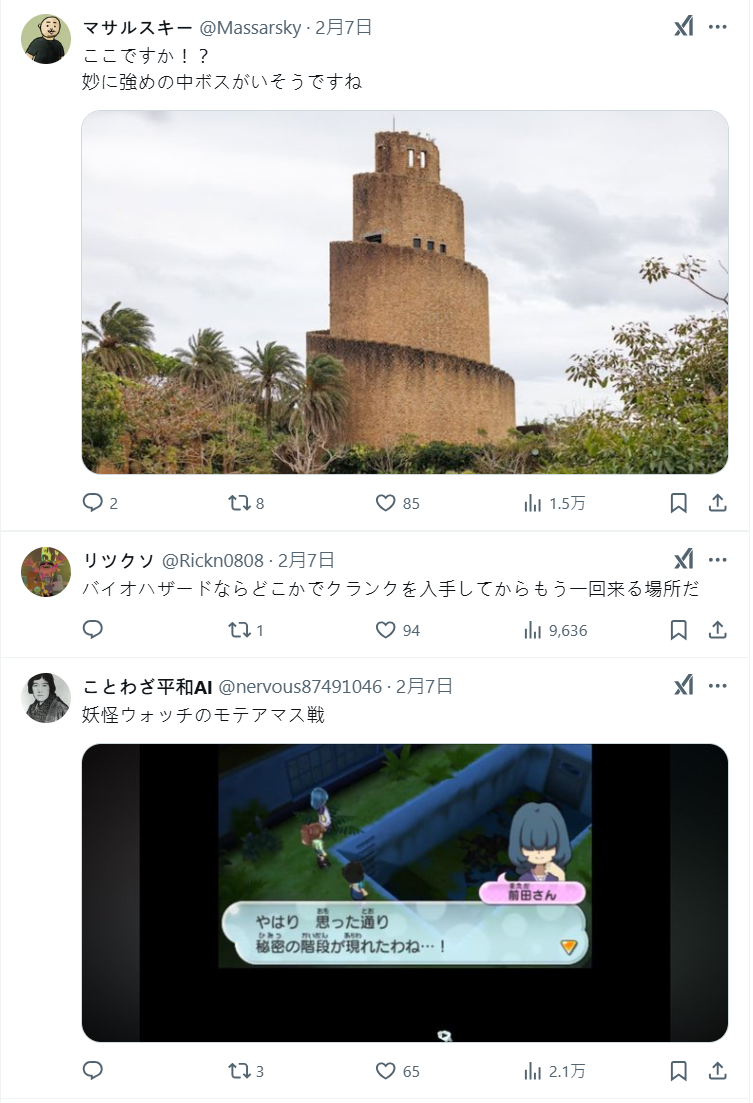Viewport: 753px width, 1103px height.
Task: Open マサルスキー's profile avatar
Action: pyautogui.click(x=45, y=39)
